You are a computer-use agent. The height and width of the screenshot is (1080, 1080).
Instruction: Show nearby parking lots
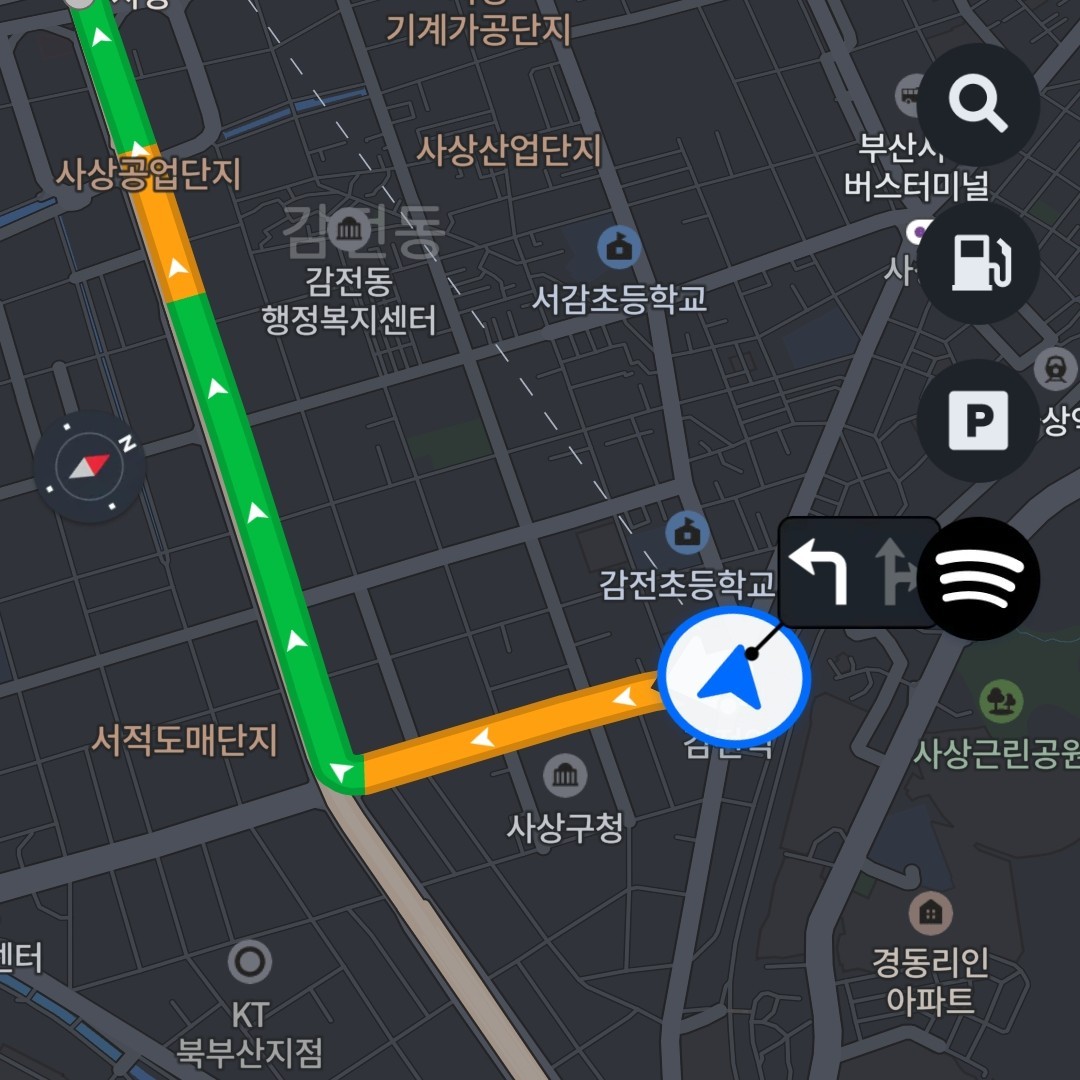coord(978,420)
